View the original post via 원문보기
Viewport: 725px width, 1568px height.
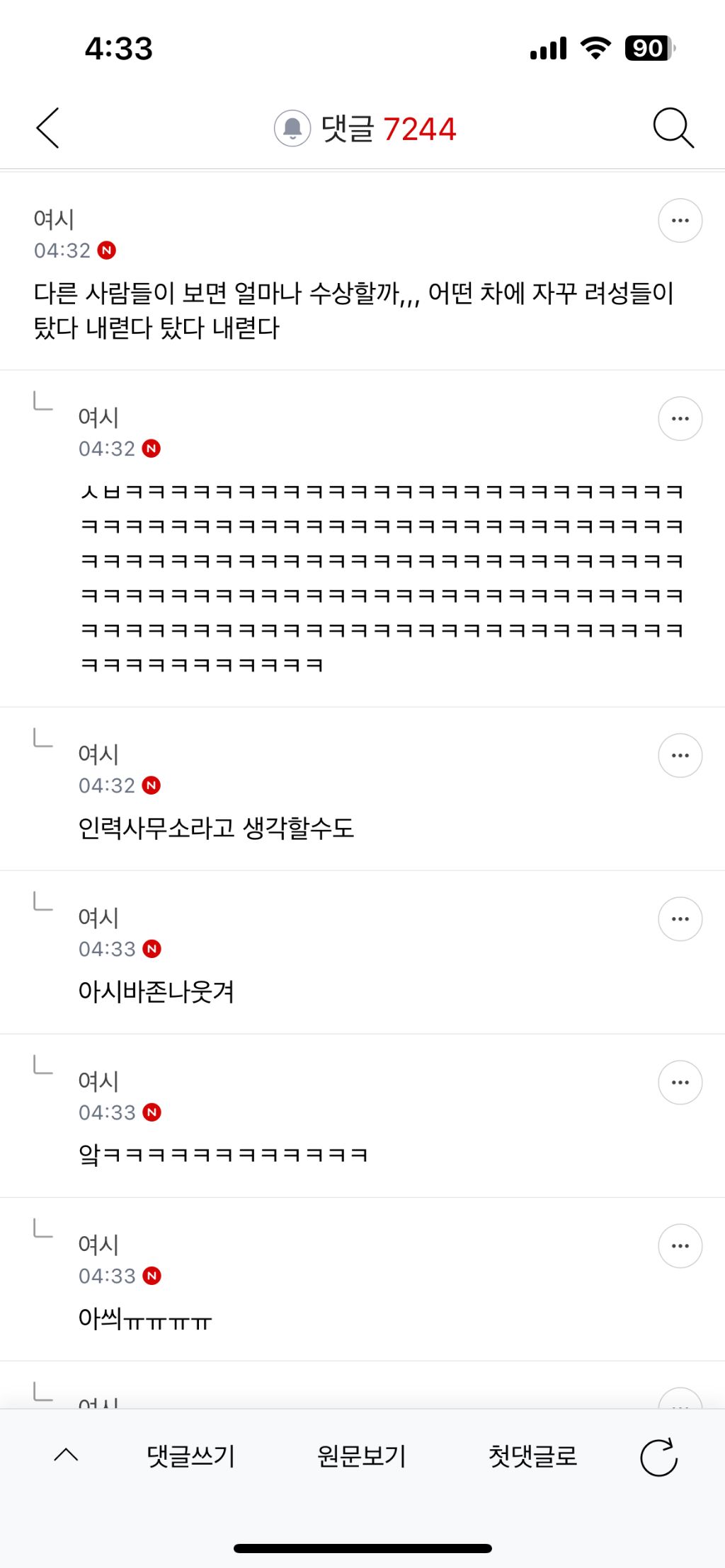pos(362,1456)
